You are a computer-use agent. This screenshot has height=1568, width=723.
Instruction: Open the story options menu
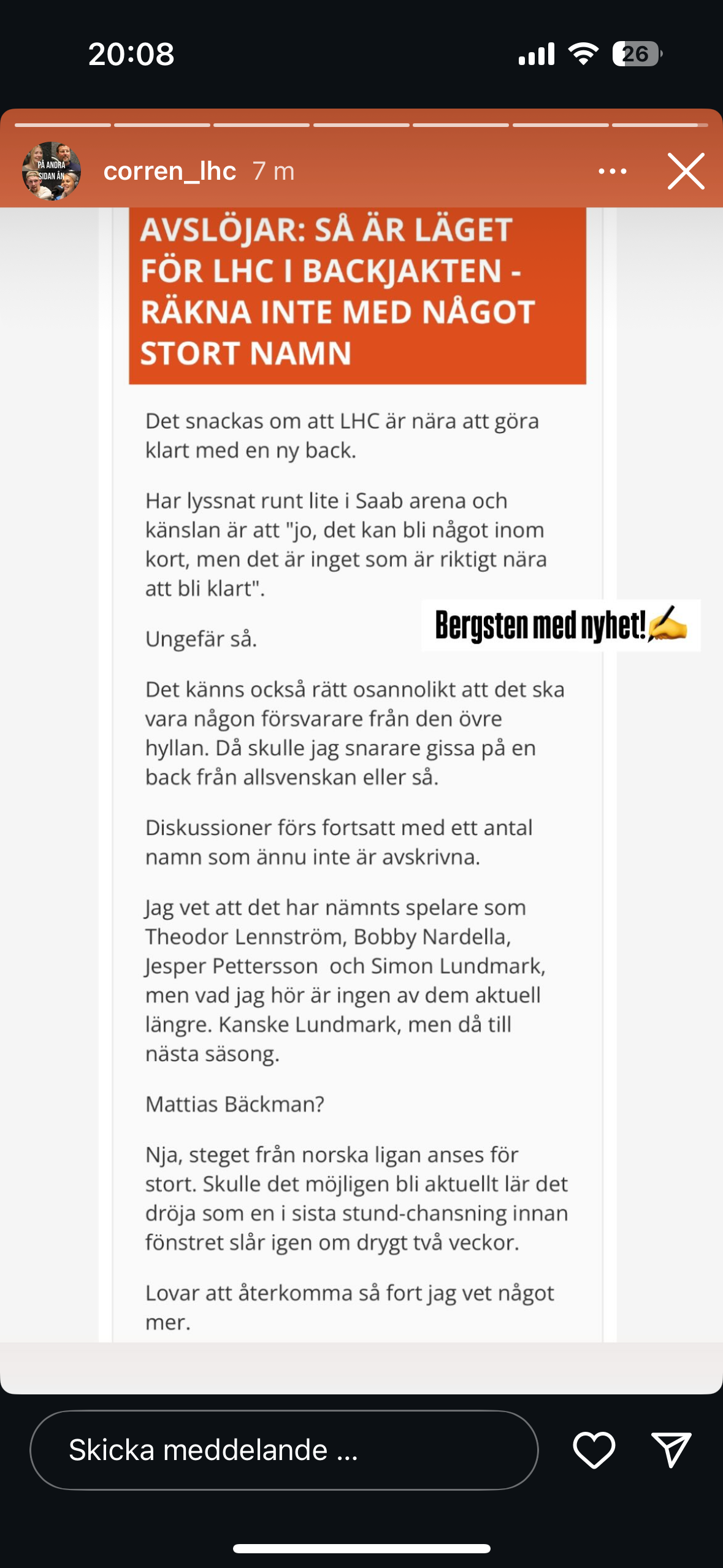tap(613, 171)
